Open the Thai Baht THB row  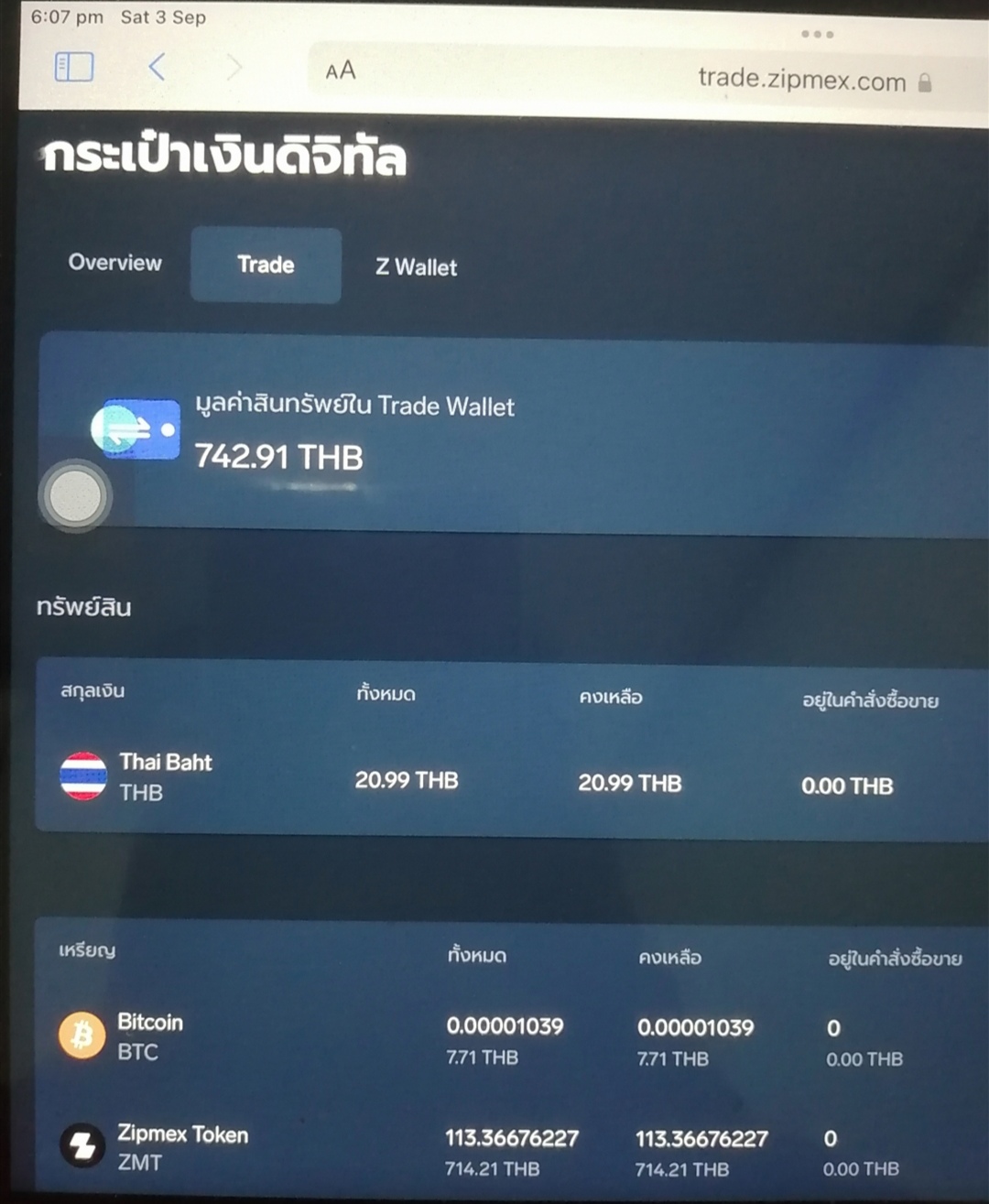[165, 776]
